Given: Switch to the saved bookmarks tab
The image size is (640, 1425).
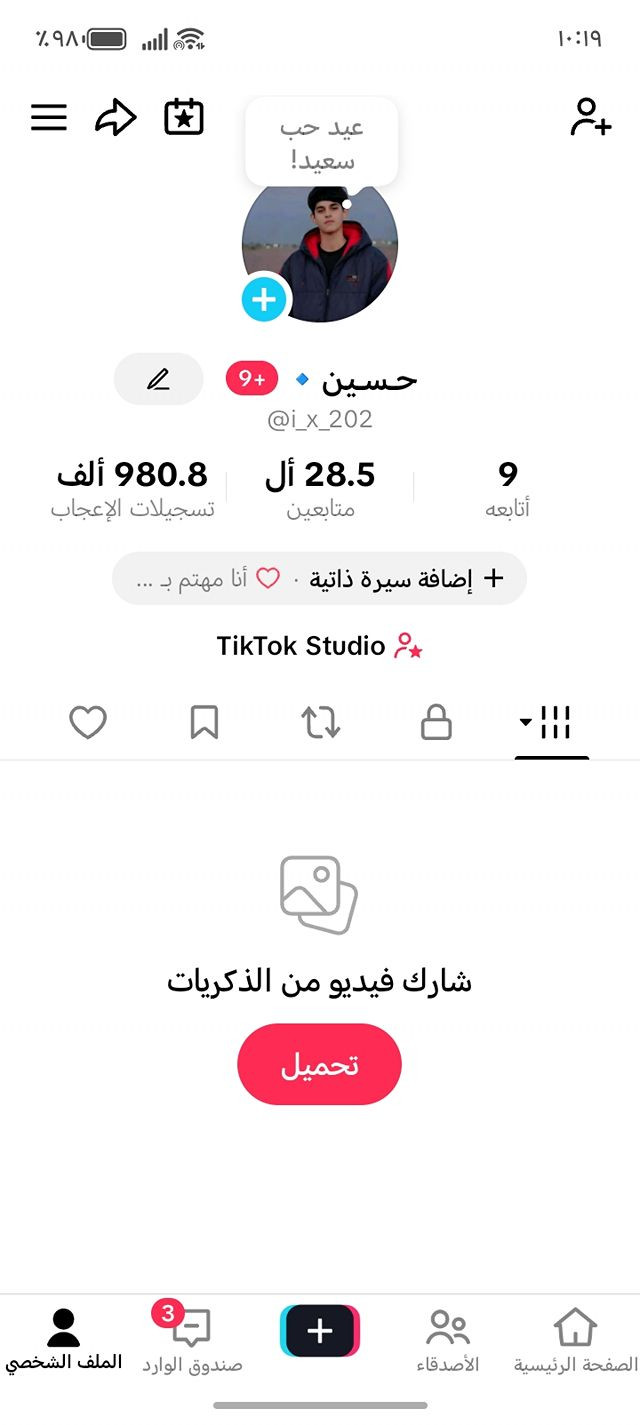Looking at the screenshot, I should click(x=204, y=722).
